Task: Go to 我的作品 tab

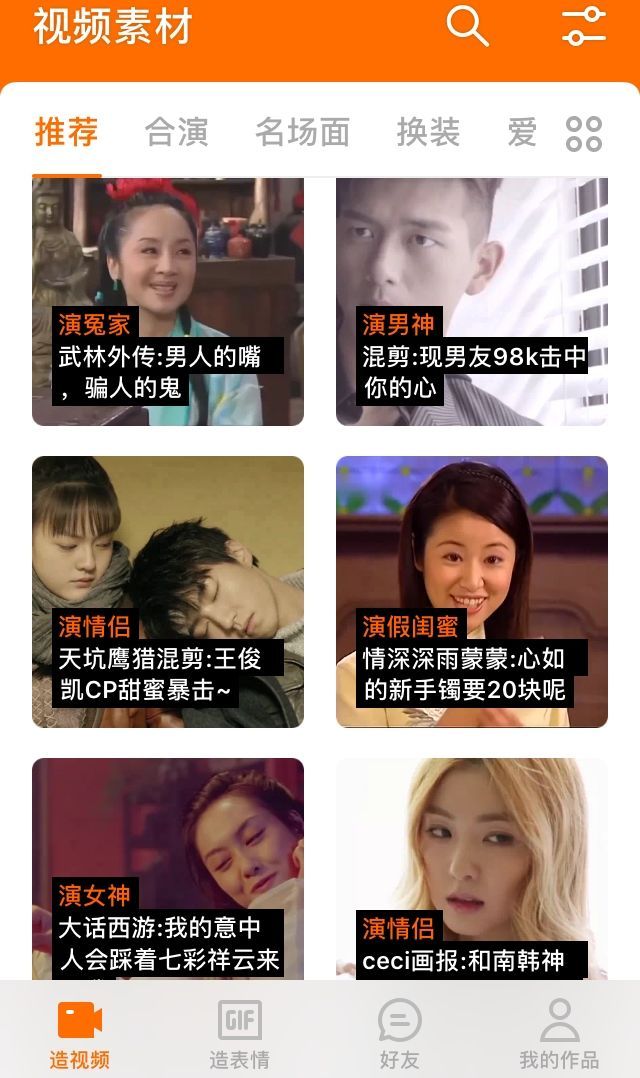Action: pyautogui.click(x=559, y=1034)
